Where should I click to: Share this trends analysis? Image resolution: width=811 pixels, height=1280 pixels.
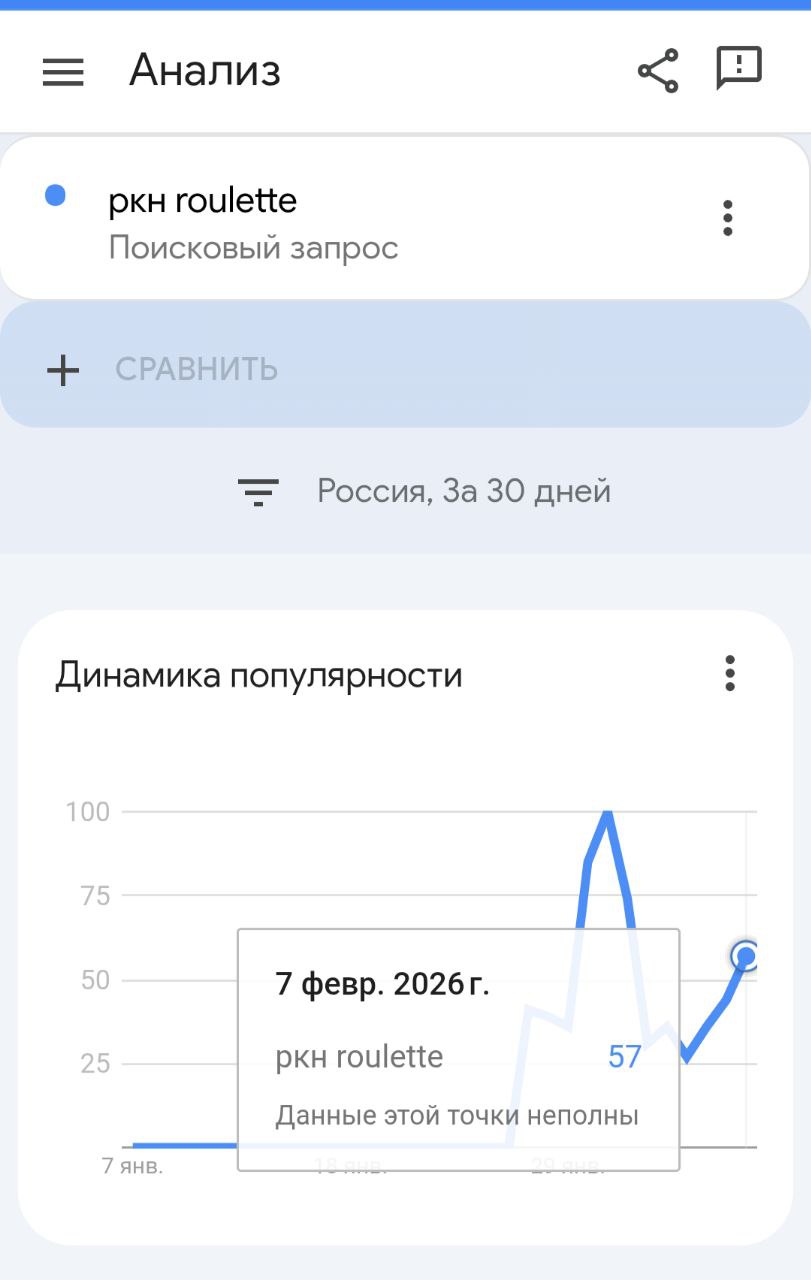pos(658,71)
